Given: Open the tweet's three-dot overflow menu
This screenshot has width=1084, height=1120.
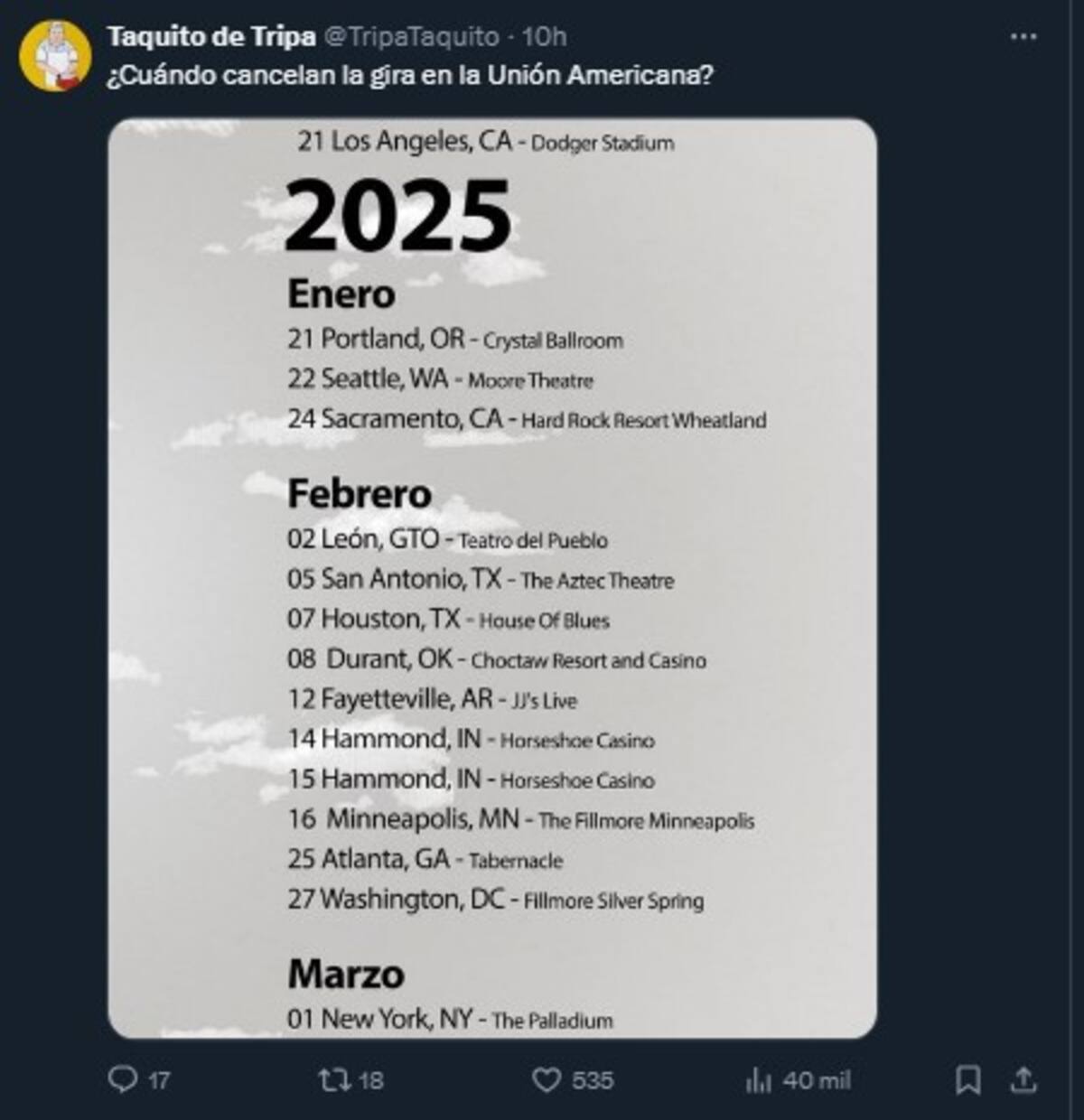Looking at the screenshot, I should click(1023, 37).
